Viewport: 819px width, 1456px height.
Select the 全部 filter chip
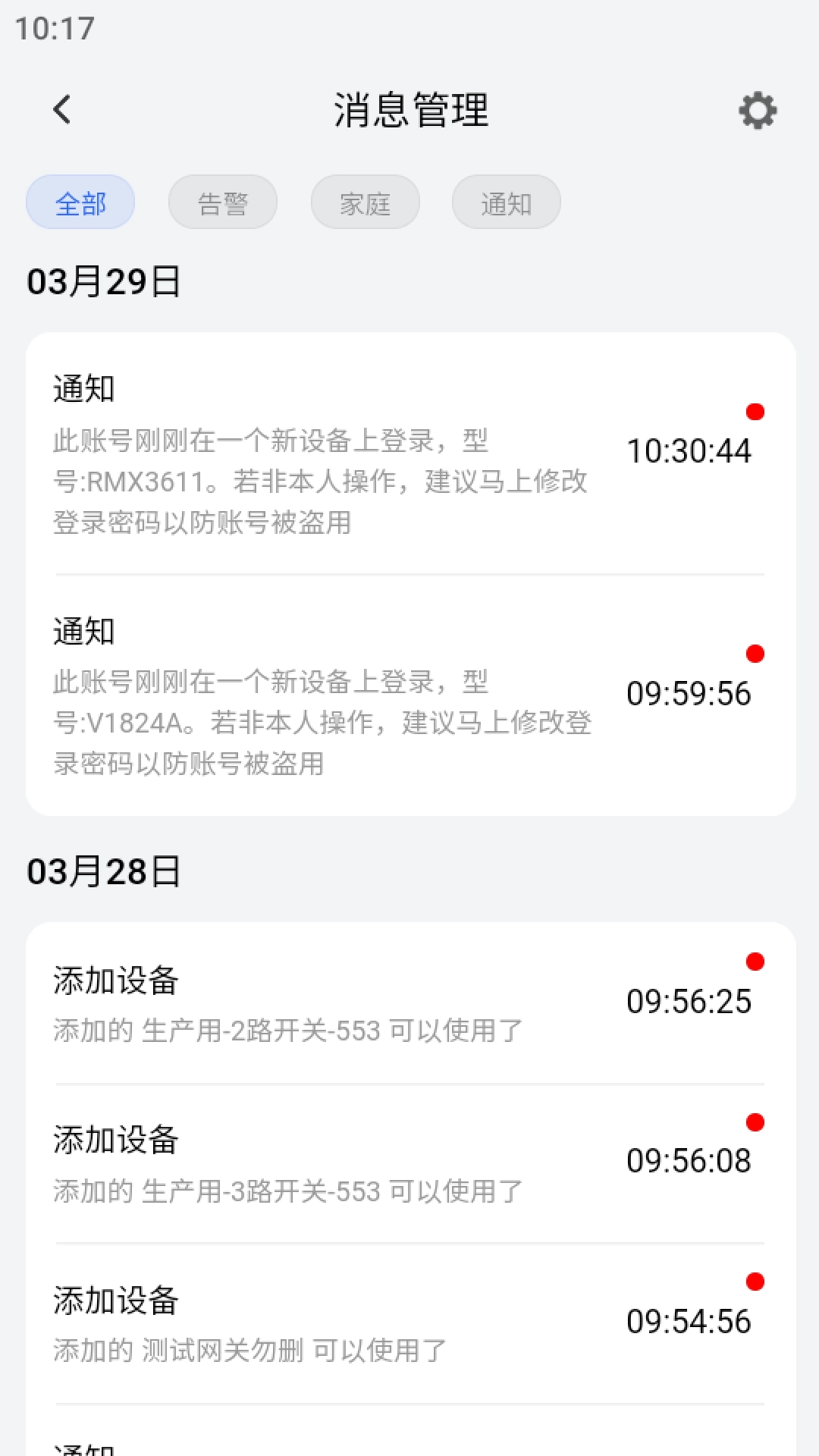tap(80, 202)
